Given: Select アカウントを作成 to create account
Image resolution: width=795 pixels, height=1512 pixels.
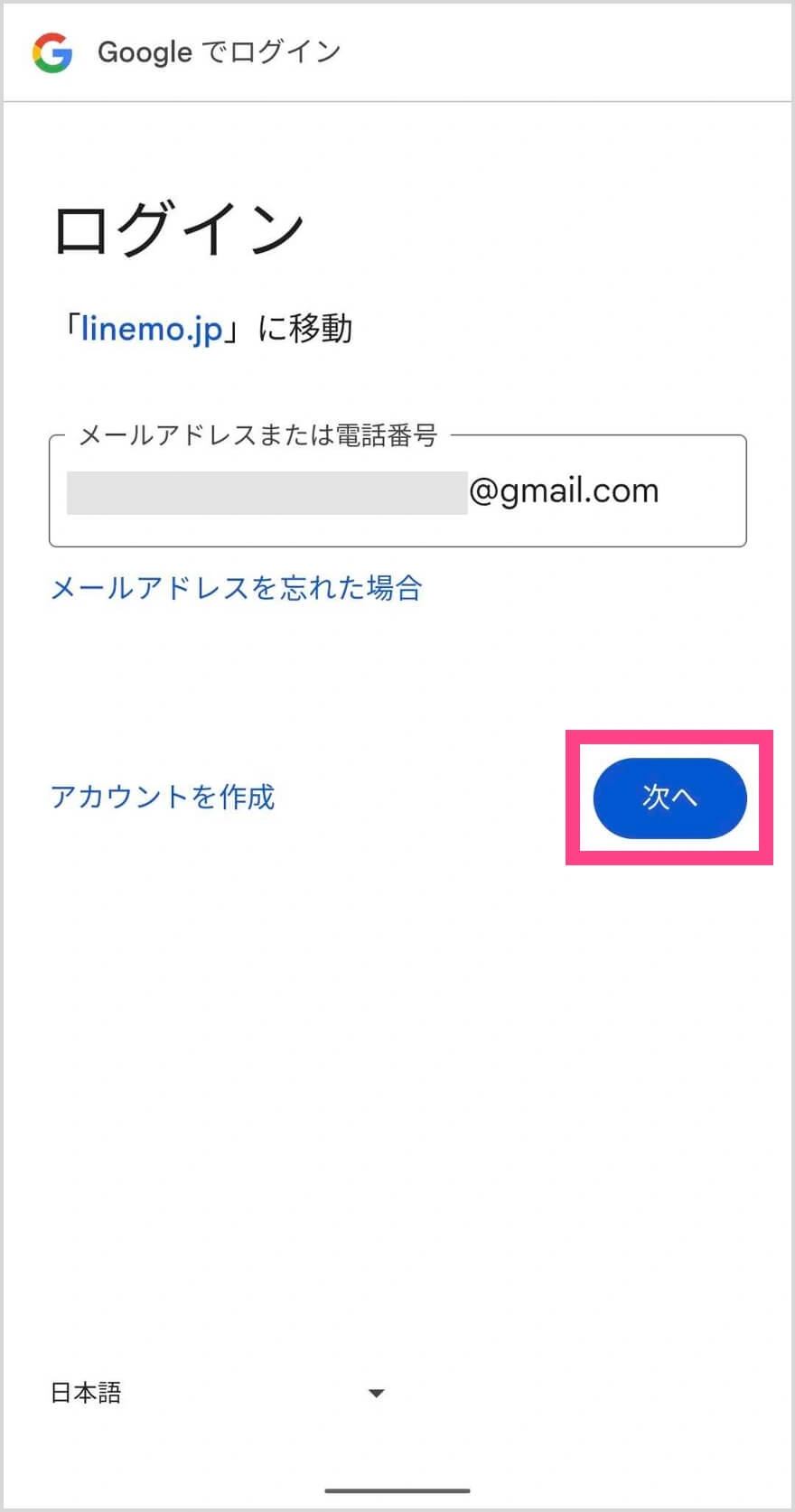Looking at the screenshot, I should point(163,798).
